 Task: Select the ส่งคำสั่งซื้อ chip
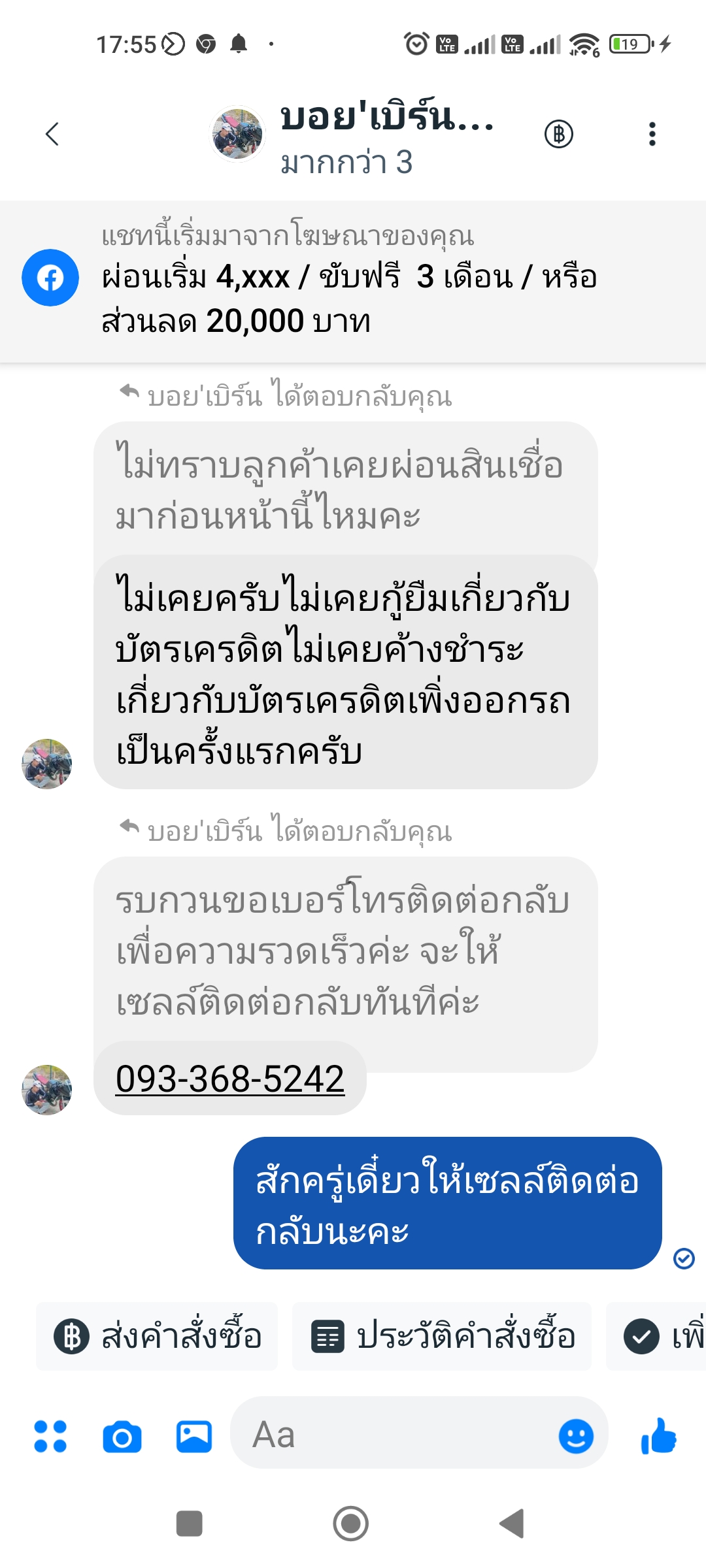tap(157, 1336)
